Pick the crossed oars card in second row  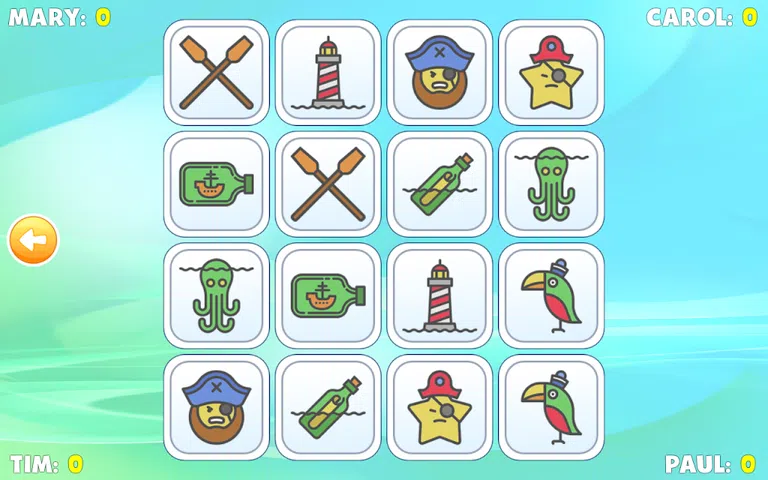[328, 184]
